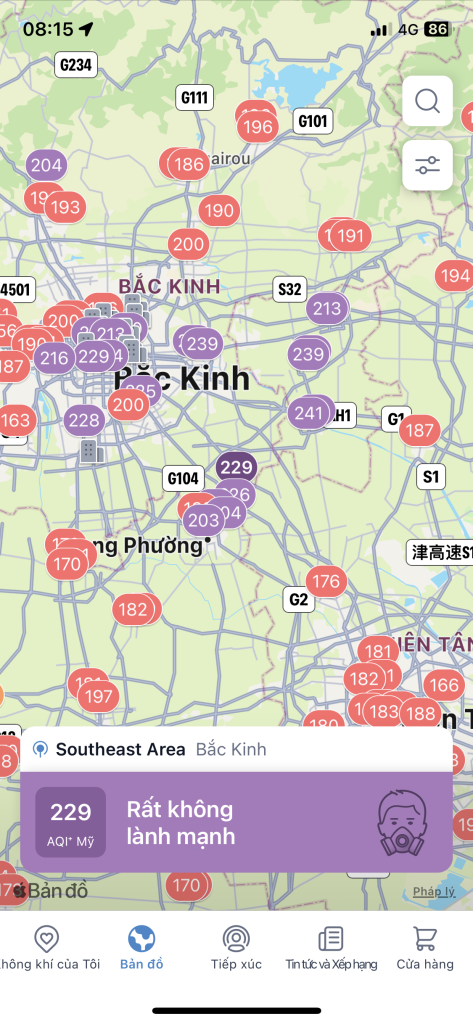The image size is (473, 1024).
Task: Tap the Pháp lý legal link
Action: (434, 891)
